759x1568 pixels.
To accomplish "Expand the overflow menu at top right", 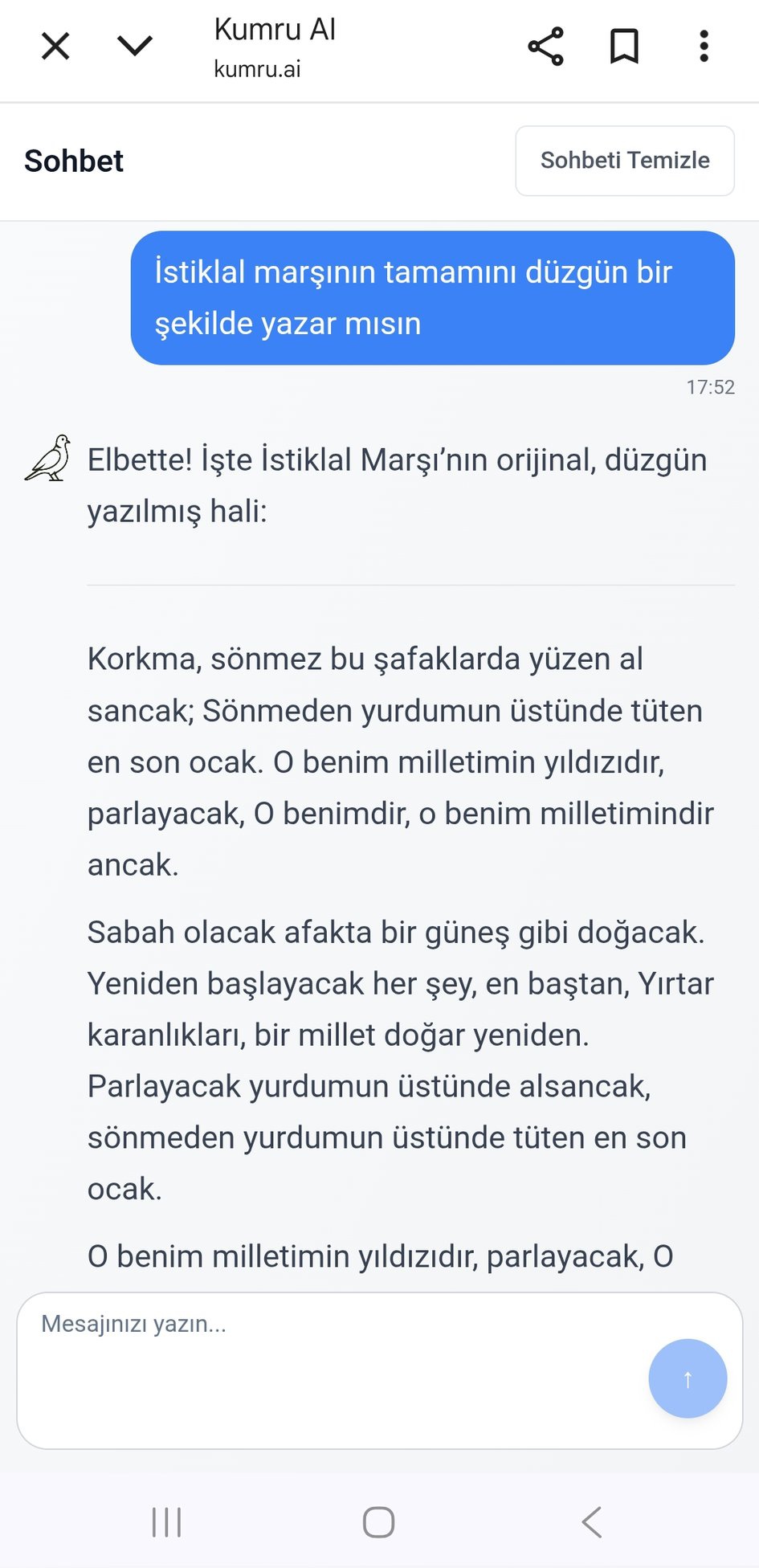I will click(x=704, y=47).
